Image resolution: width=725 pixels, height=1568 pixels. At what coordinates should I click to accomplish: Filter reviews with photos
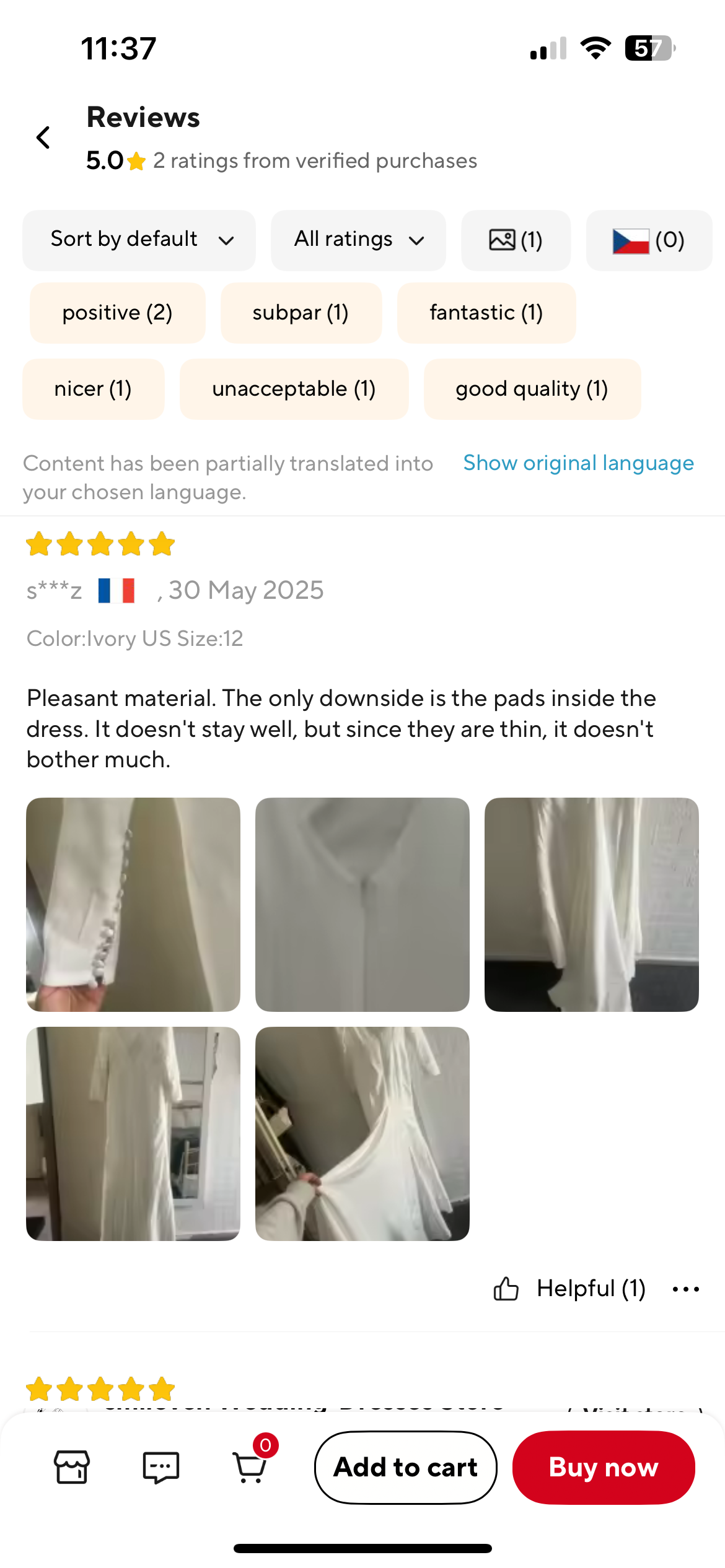(516, 240)
